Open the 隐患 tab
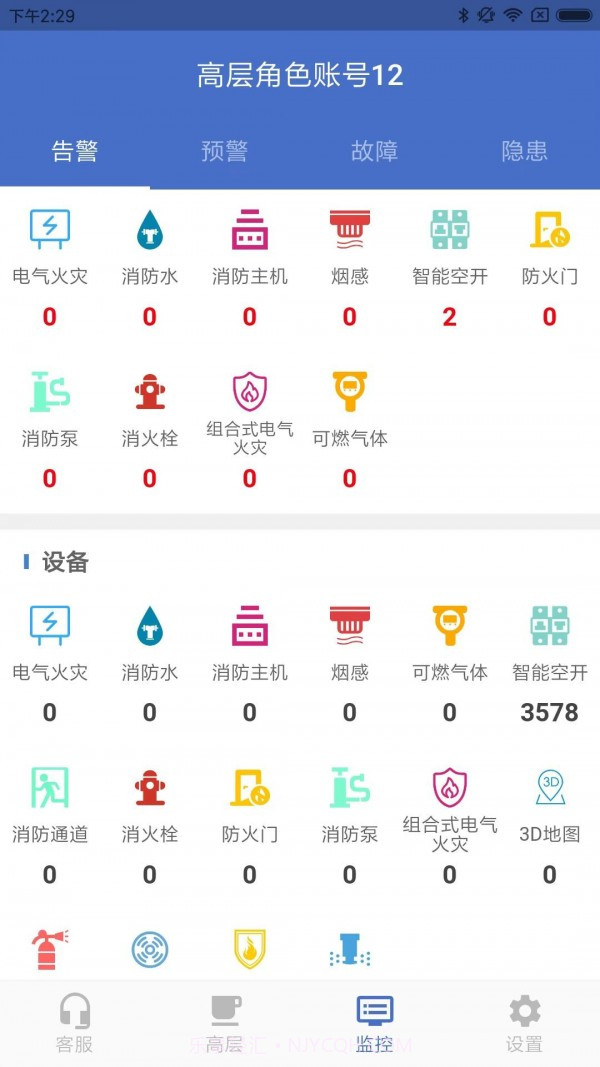 pyautogui.click(x=524, y=151)
